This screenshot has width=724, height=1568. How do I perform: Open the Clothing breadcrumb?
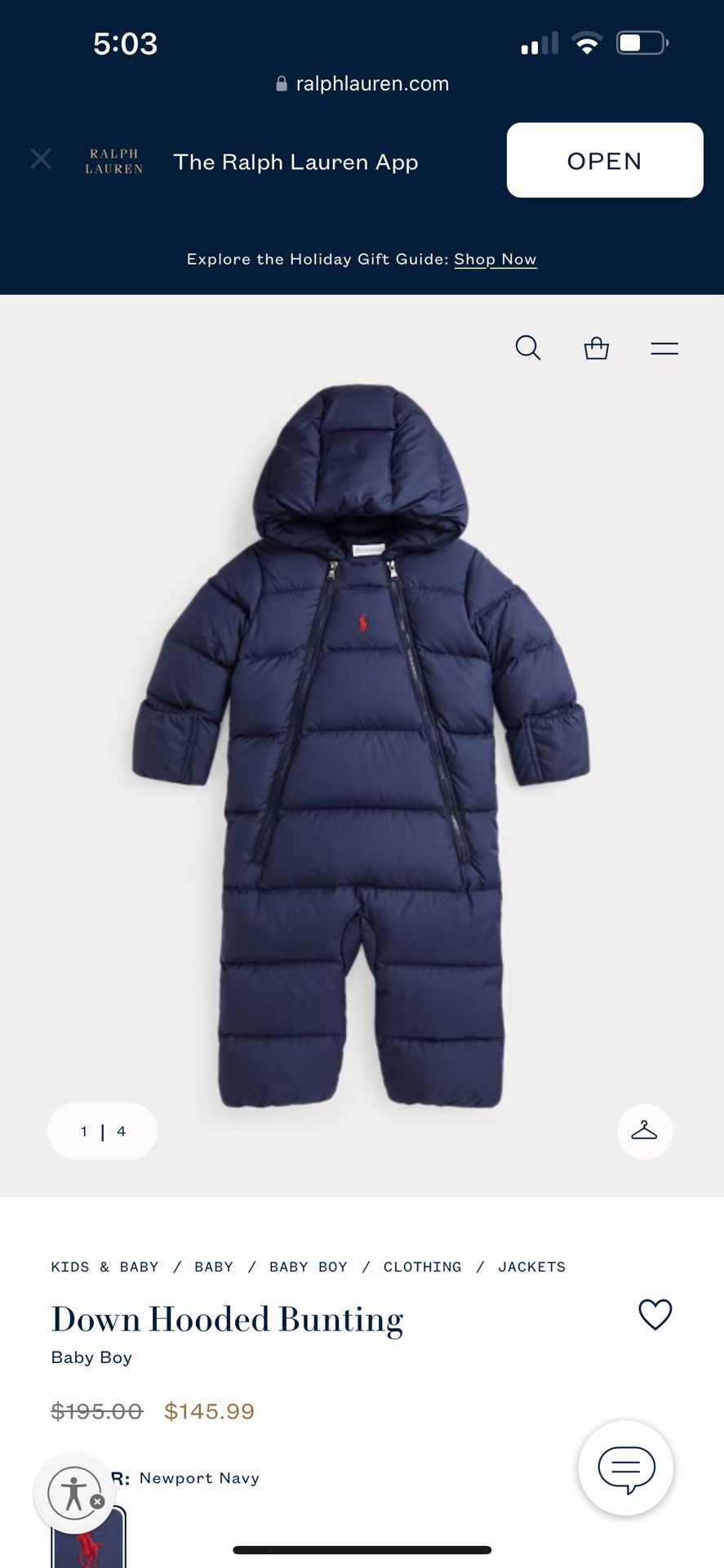pos(422,1267)
